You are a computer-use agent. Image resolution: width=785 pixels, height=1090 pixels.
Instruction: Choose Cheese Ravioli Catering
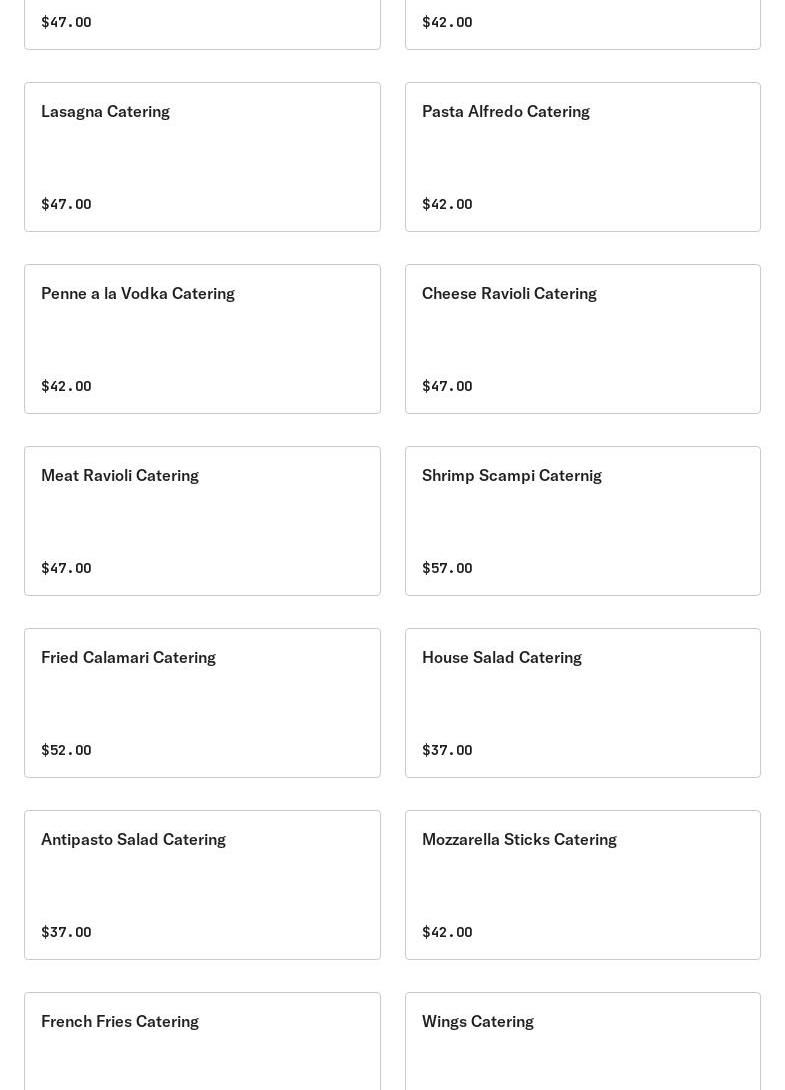point(582,339)
